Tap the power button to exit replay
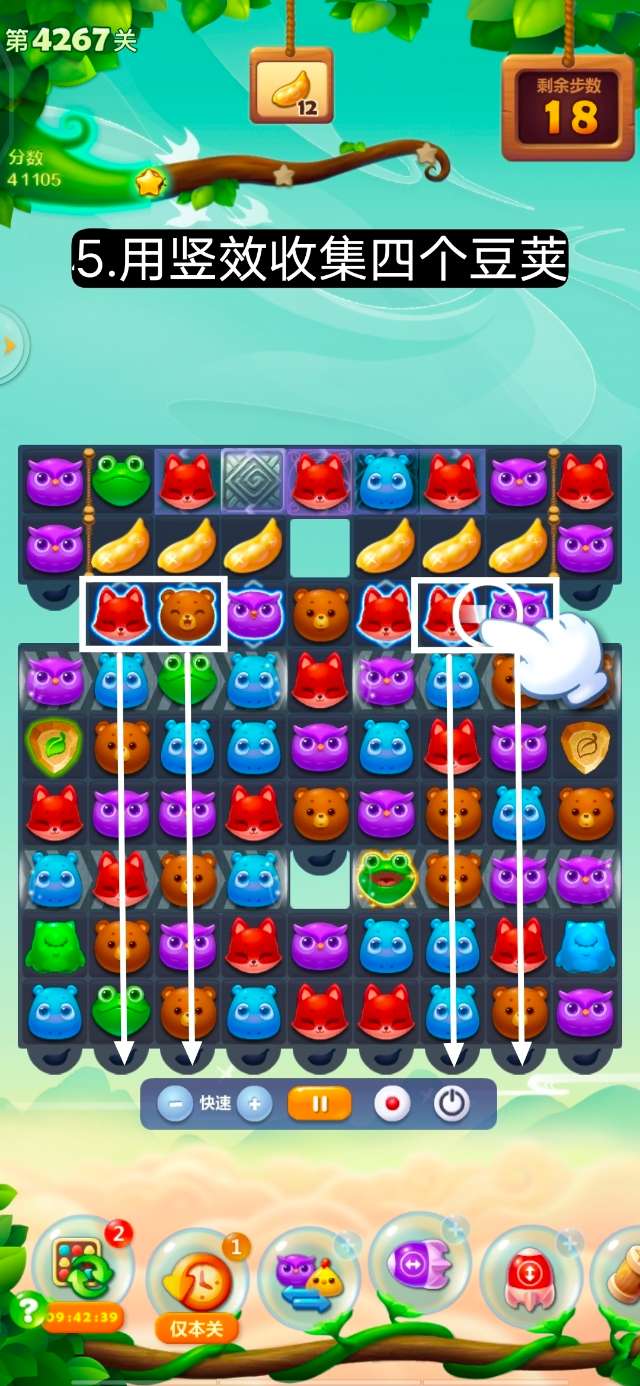 [452, 1104]
